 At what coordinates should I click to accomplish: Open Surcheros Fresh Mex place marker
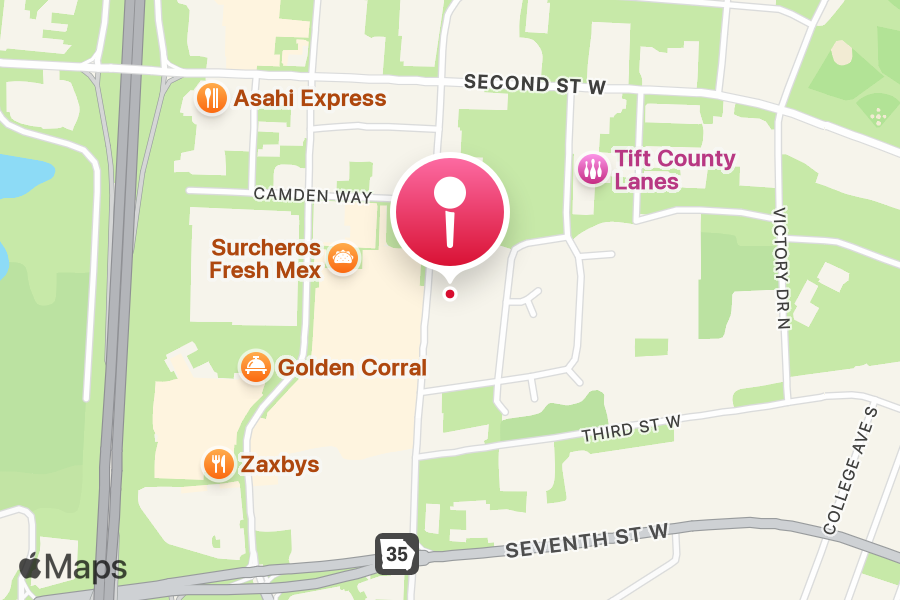tap(343, 258)
